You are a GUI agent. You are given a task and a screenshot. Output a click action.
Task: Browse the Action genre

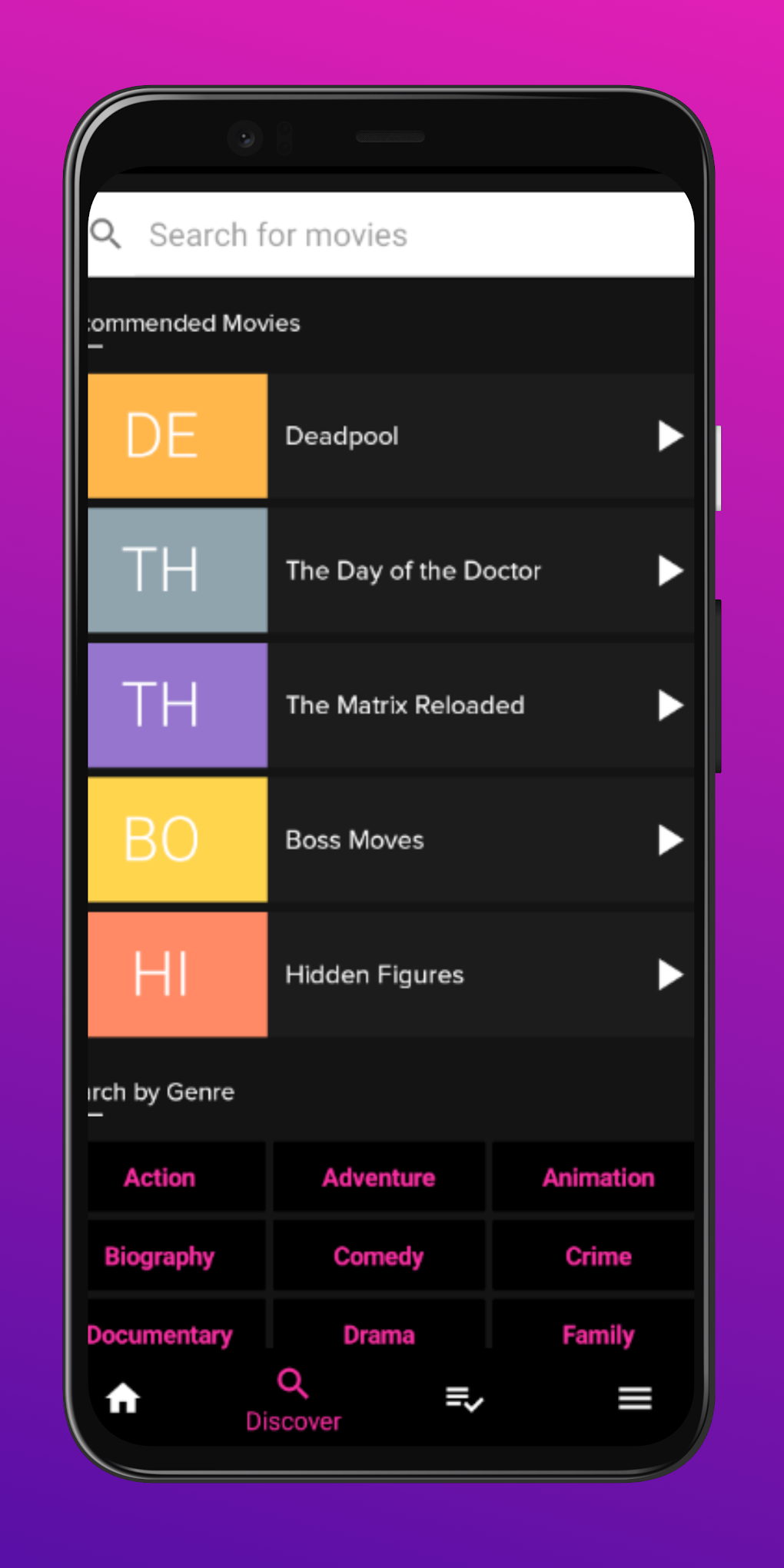click(159, 1178)
